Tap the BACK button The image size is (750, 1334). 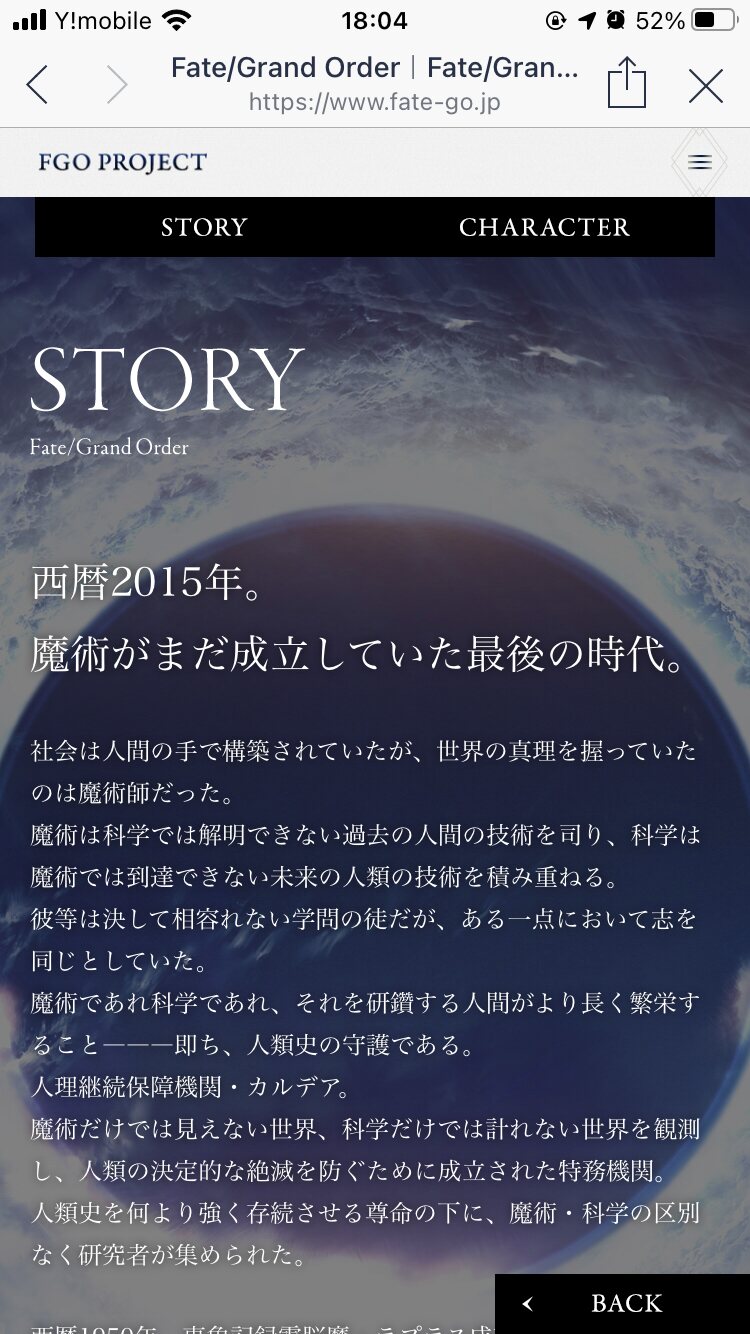(x=622, y=1303)
